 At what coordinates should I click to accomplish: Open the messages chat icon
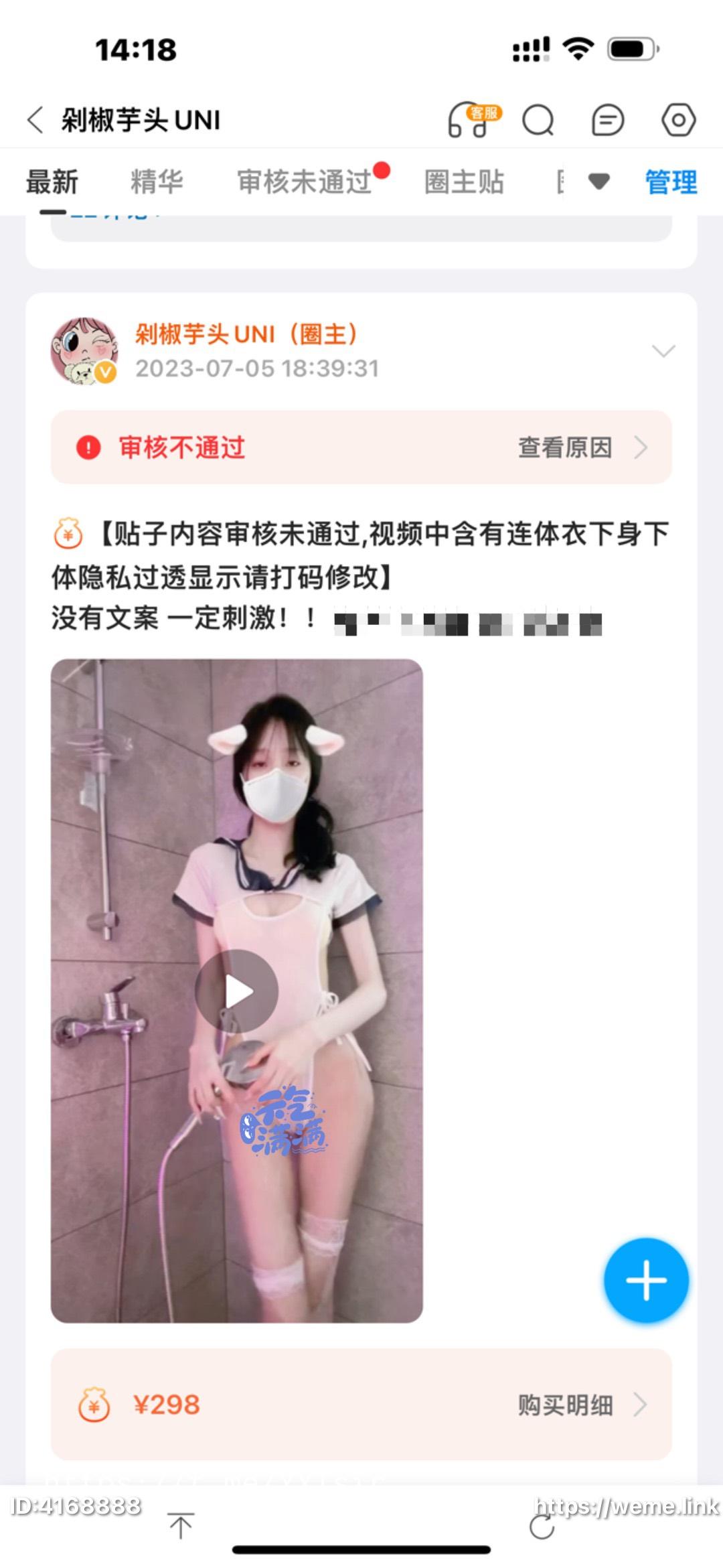tap(608, 121)
